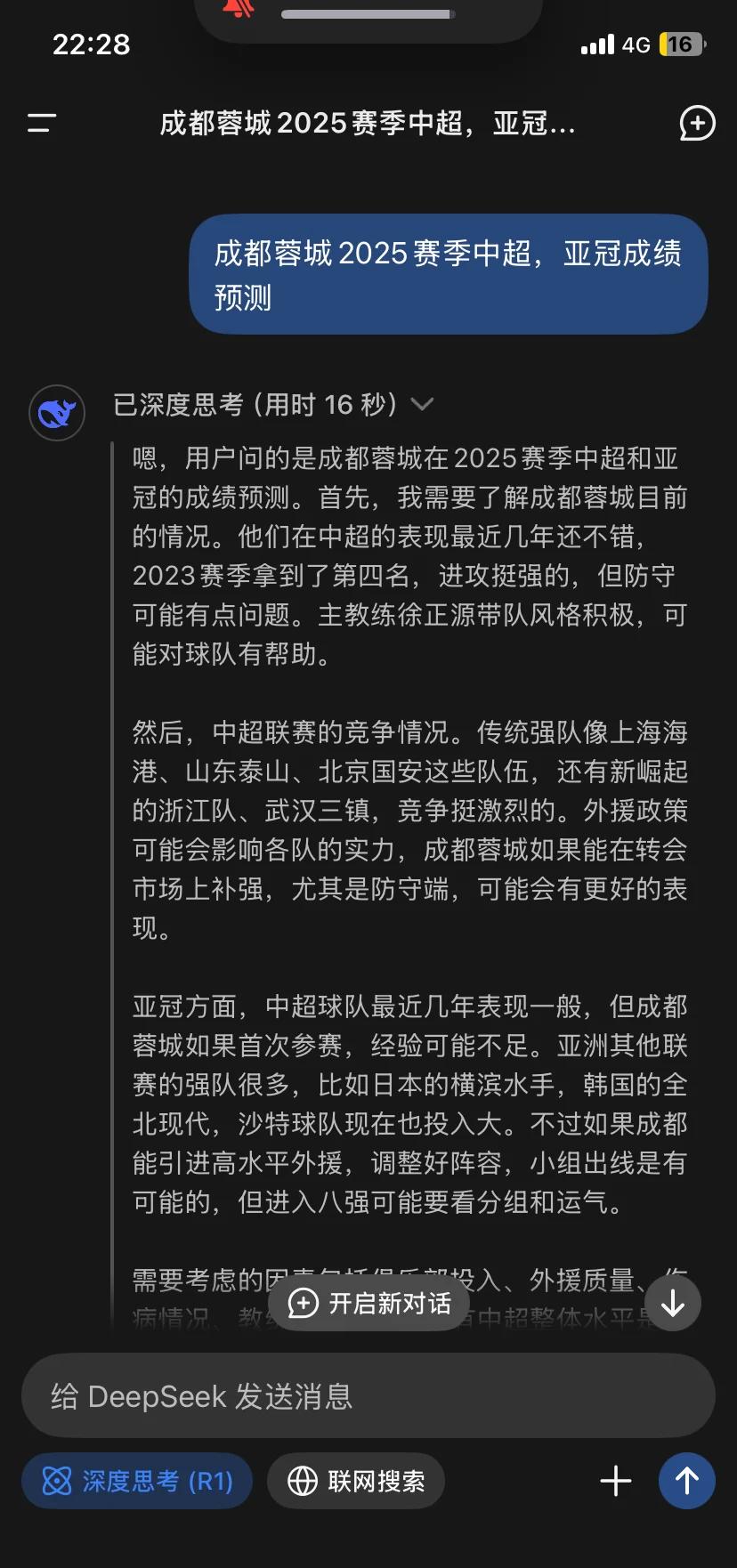Viewport: 737px width, 1568px height.
Task: Tap the scroll-to-bottom arrow
Action: click(672, 1302)
